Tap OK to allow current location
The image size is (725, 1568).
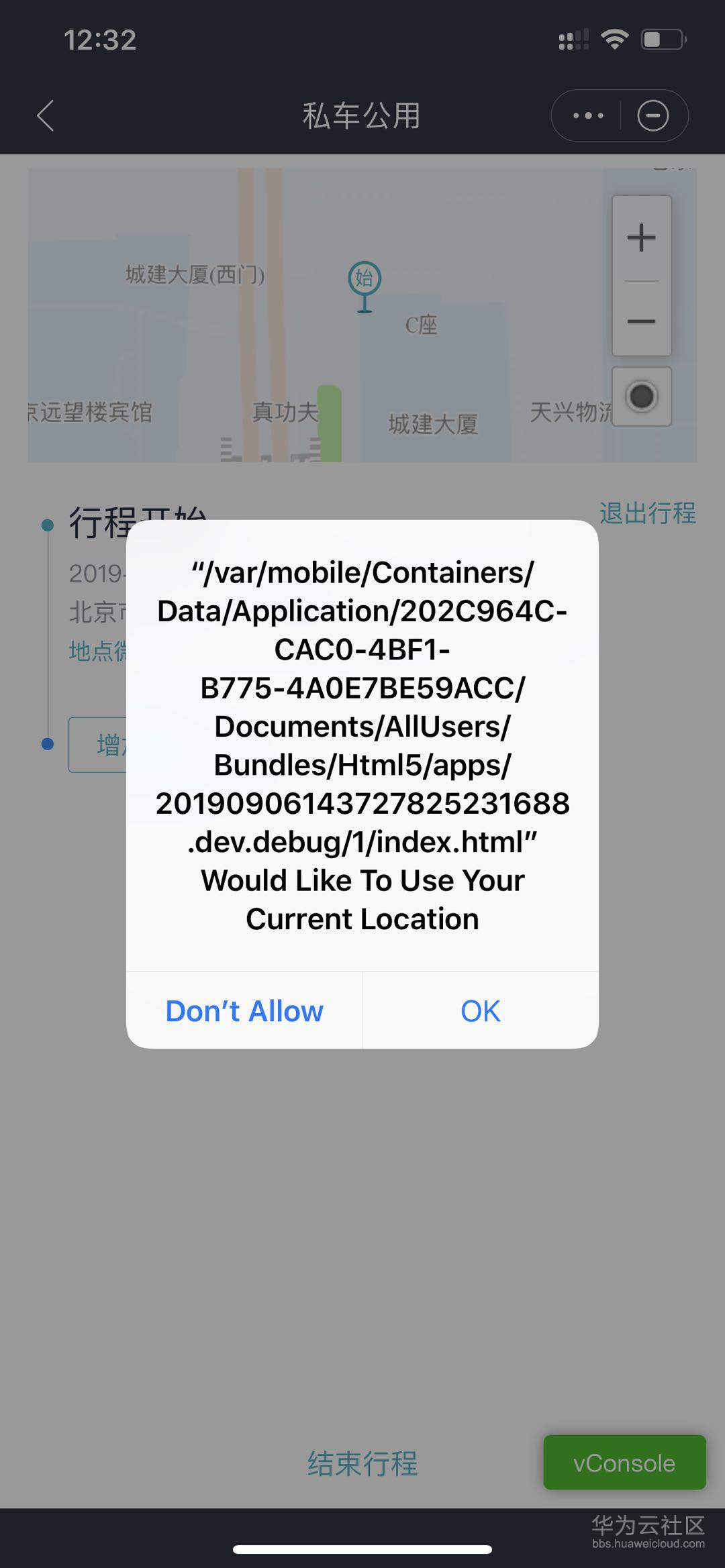481,1011
